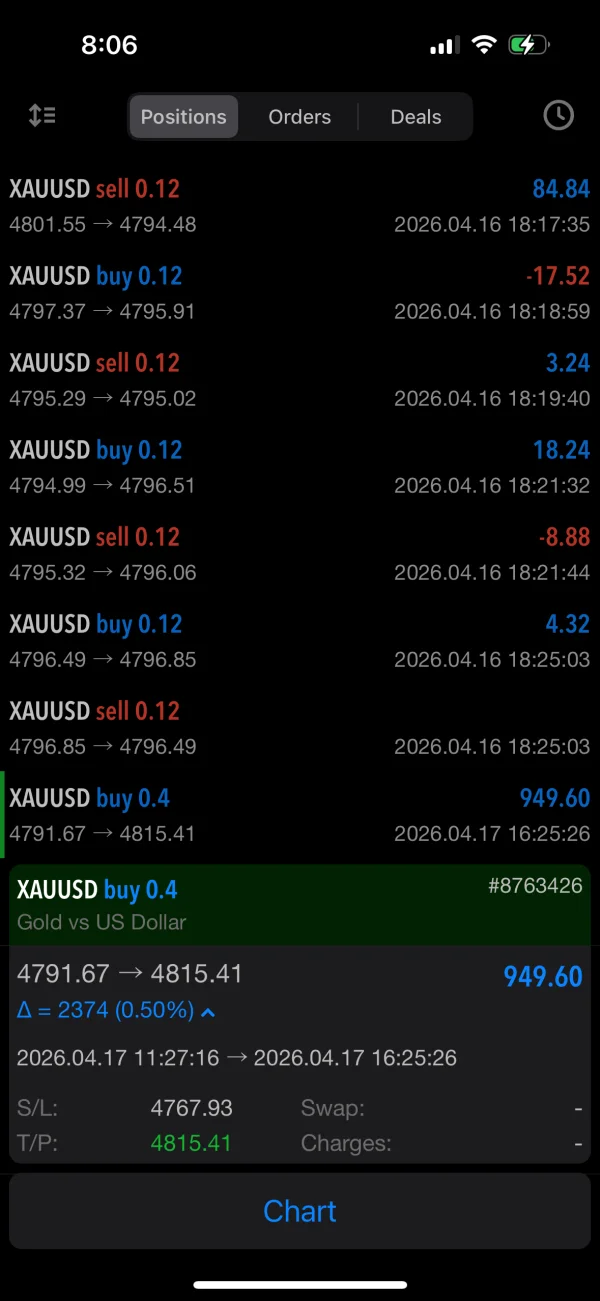Open the history period clock icon
This screenshot has width=600, height=1301.
(x=558, y=116)
